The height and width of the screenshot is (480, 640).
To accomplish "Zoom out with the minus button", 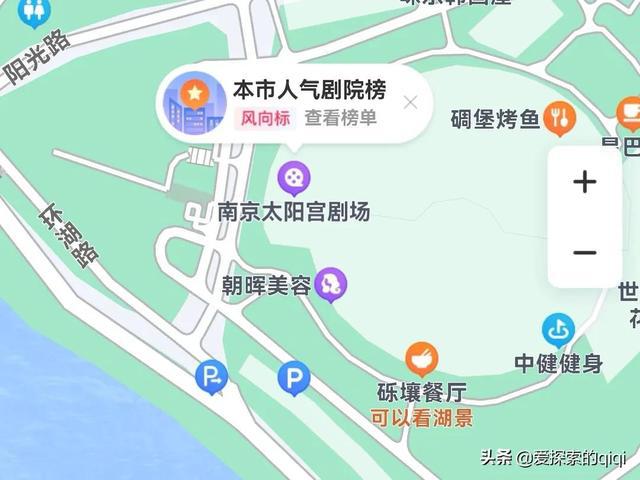I will 584,252.
